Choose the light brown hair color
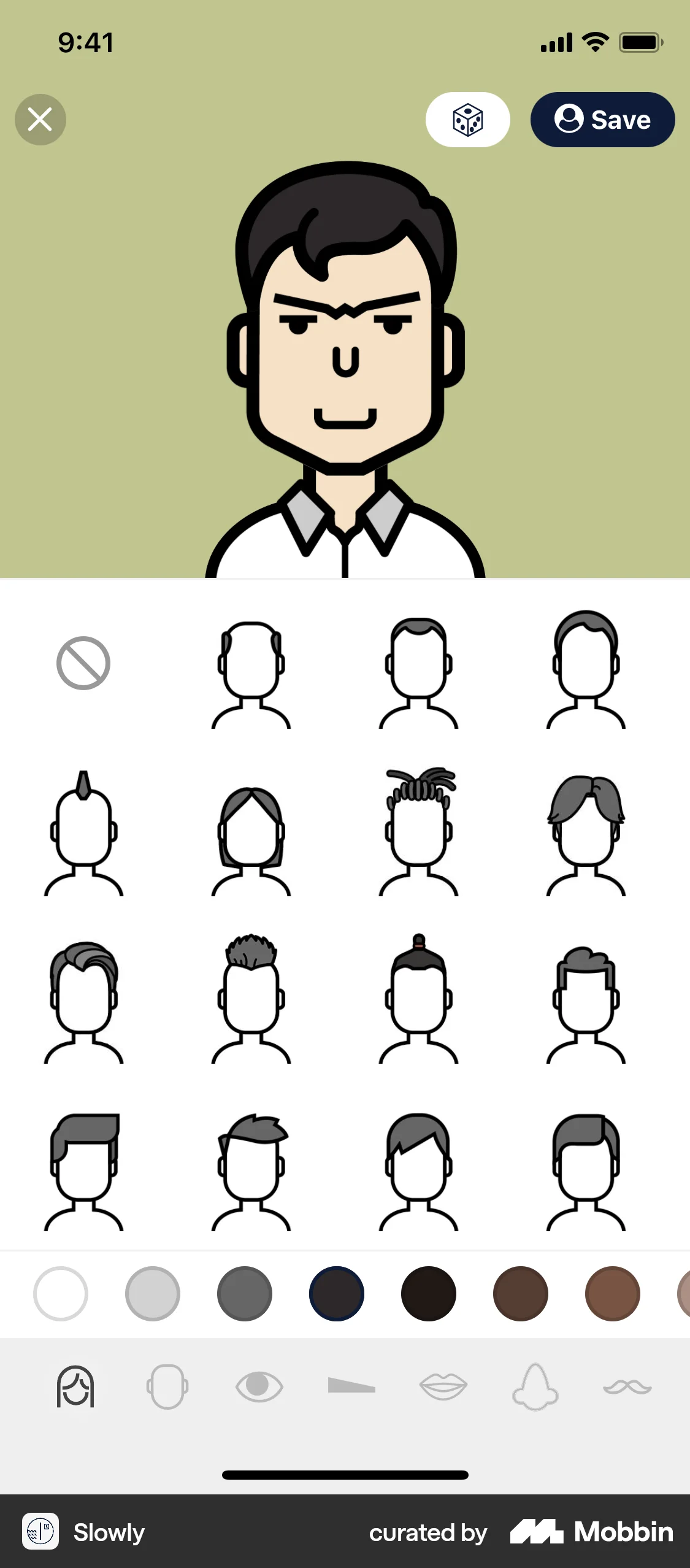 point(613,1293)
